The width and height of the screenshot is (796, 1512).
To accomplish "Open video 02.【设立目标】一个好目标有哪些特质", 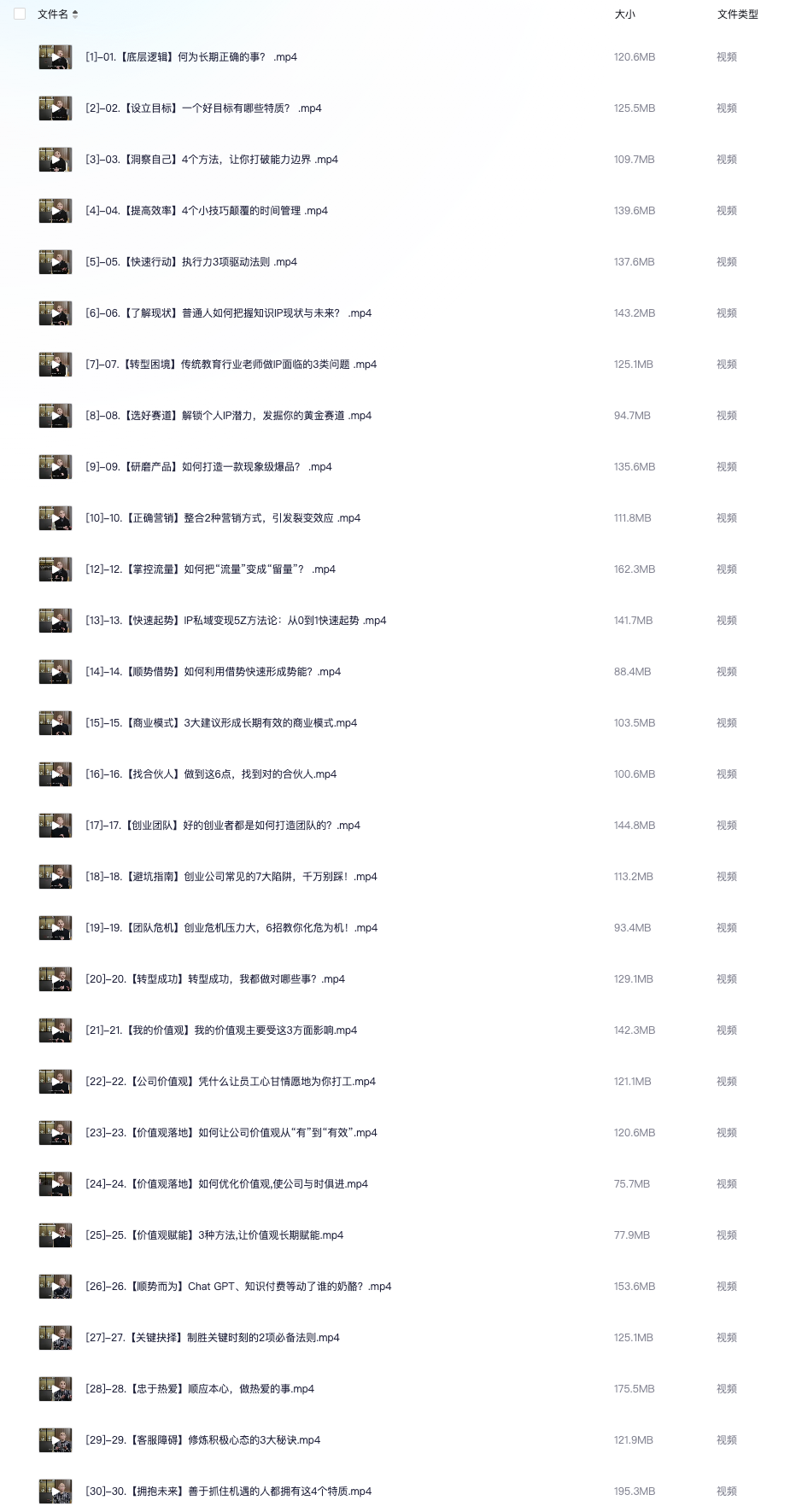I will (203, 108).
